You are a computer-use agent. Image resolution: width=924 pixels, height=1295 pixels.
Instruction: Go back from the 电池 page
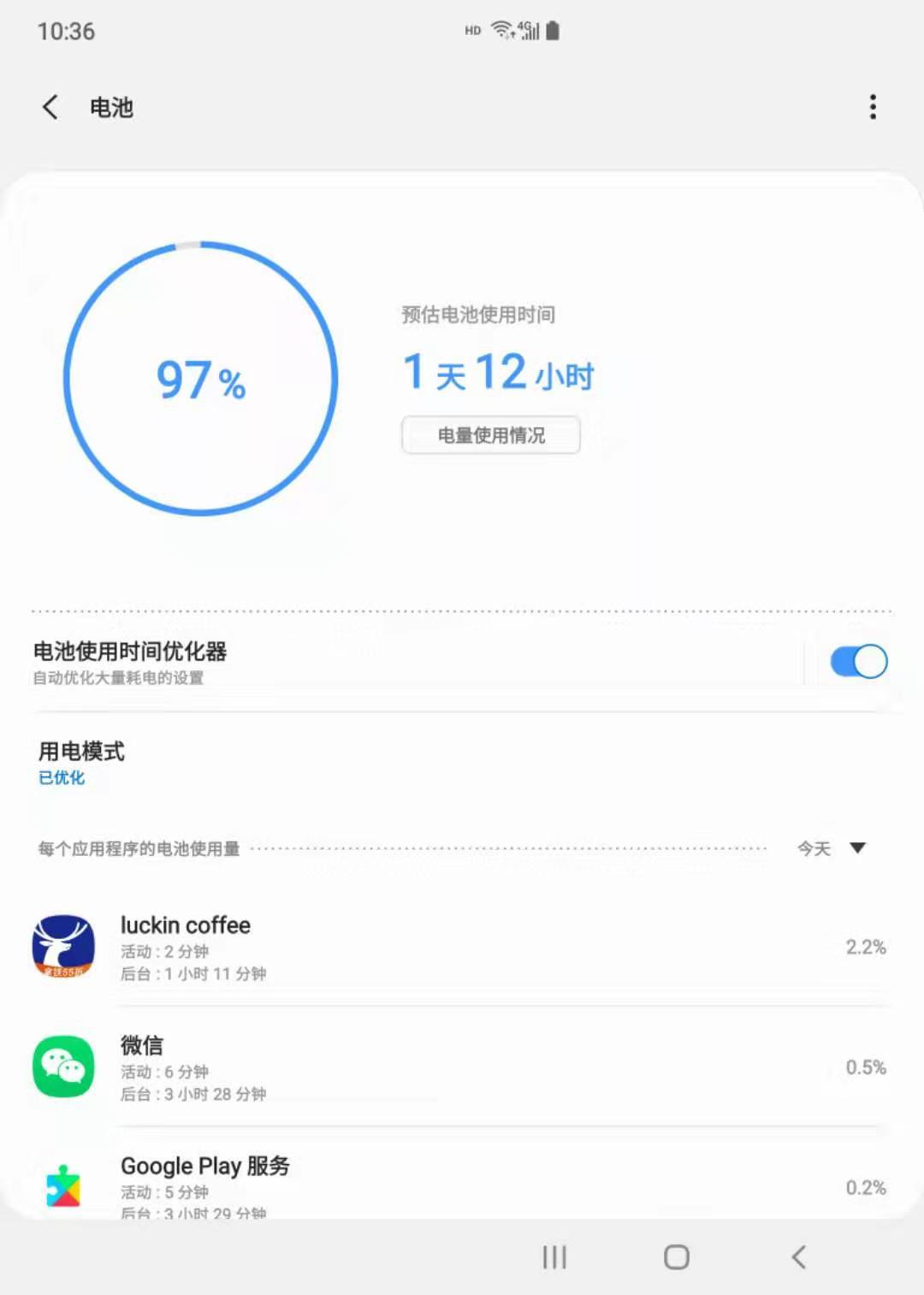(x=50, y=107)
